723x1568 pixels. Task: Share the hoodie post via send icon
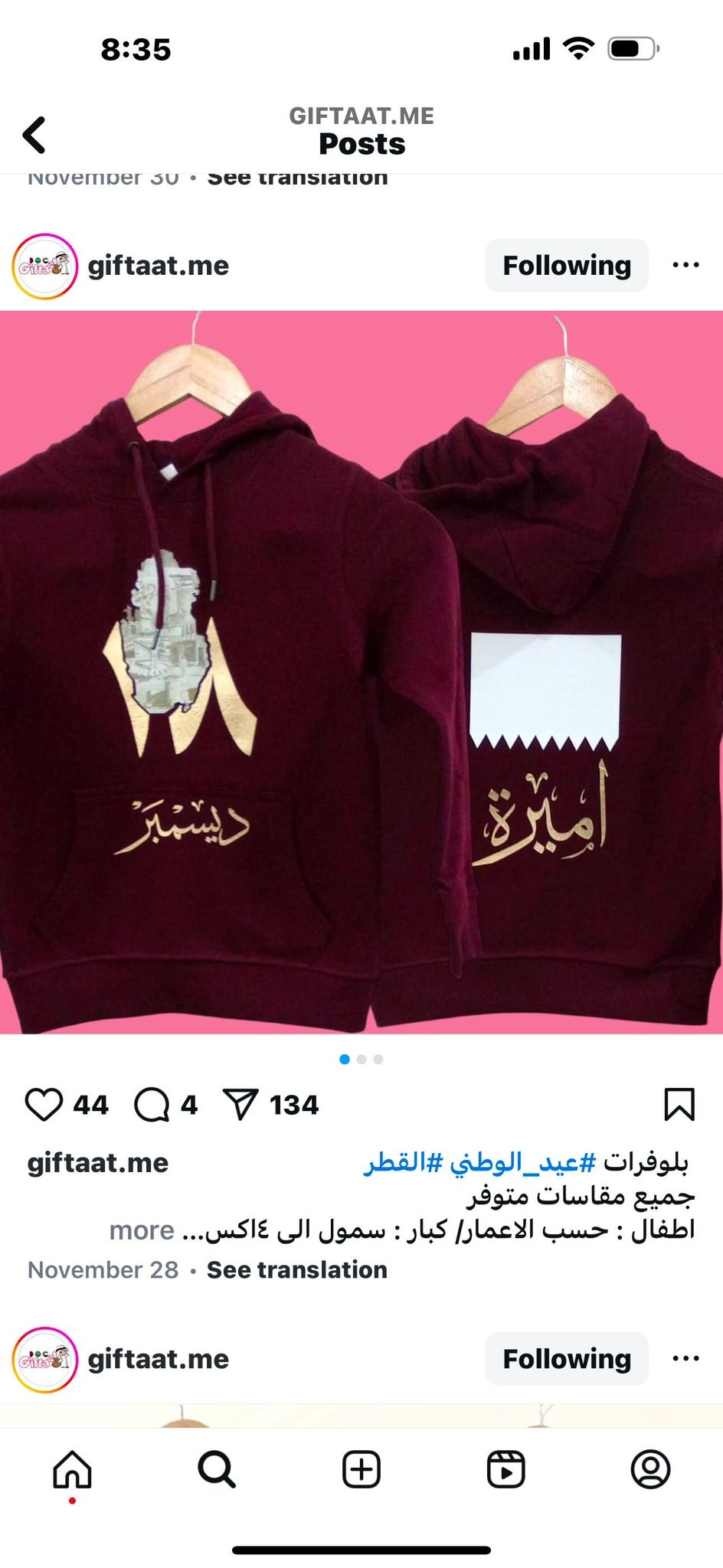240,1105
